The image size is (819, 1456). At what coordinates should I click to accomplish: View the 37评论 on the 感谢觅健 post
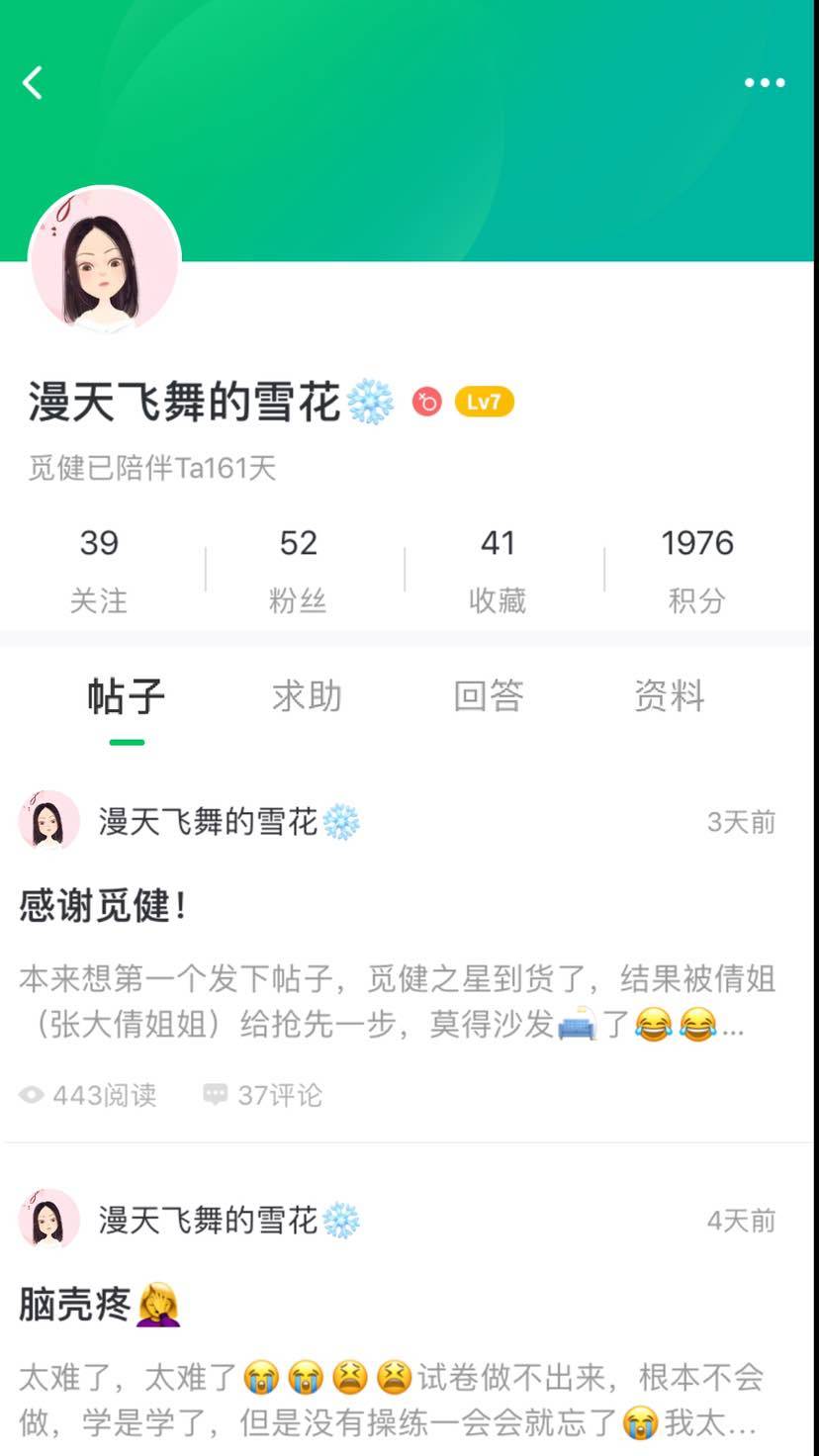(x=263, y=1095)
